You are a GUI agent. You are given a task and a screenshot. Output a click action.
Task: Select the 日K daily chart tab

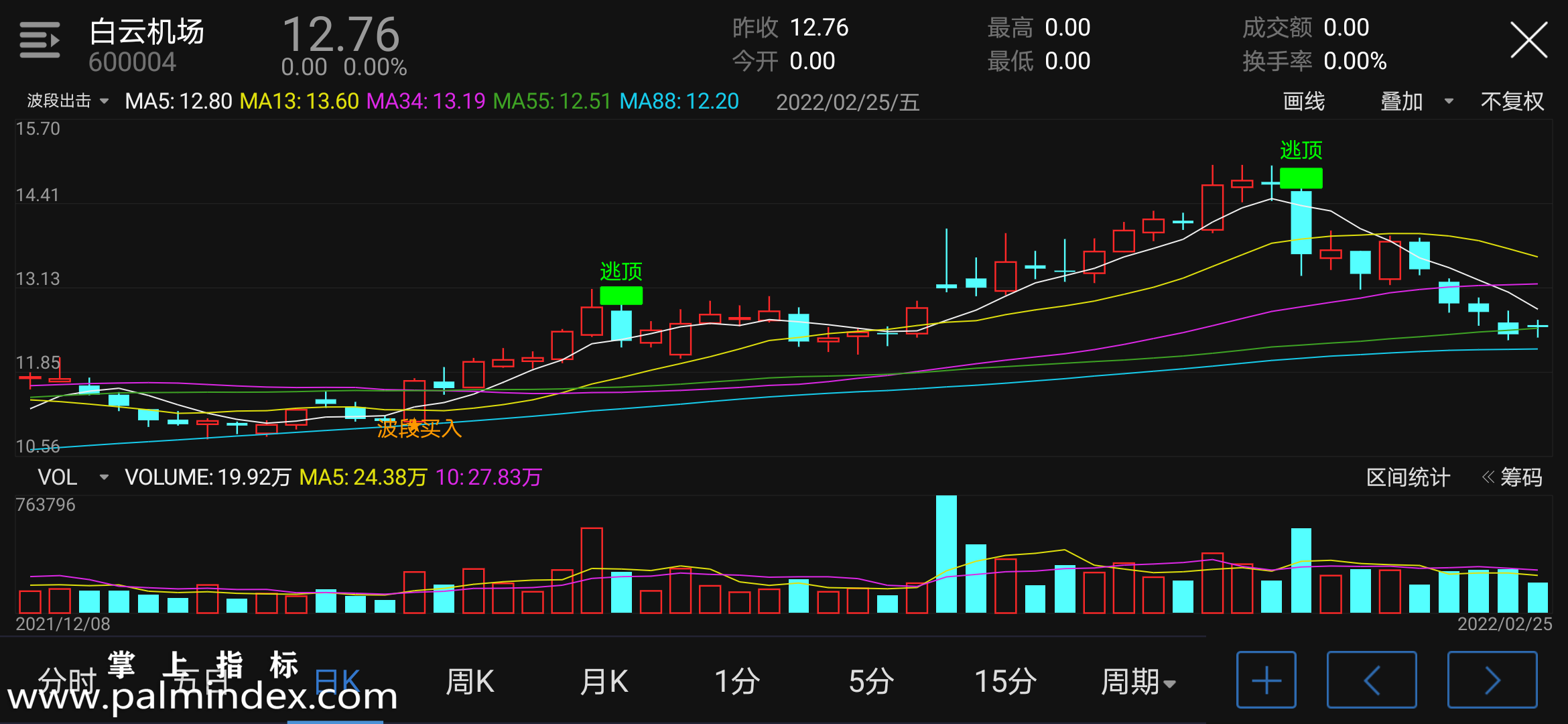tap(336, 682)
